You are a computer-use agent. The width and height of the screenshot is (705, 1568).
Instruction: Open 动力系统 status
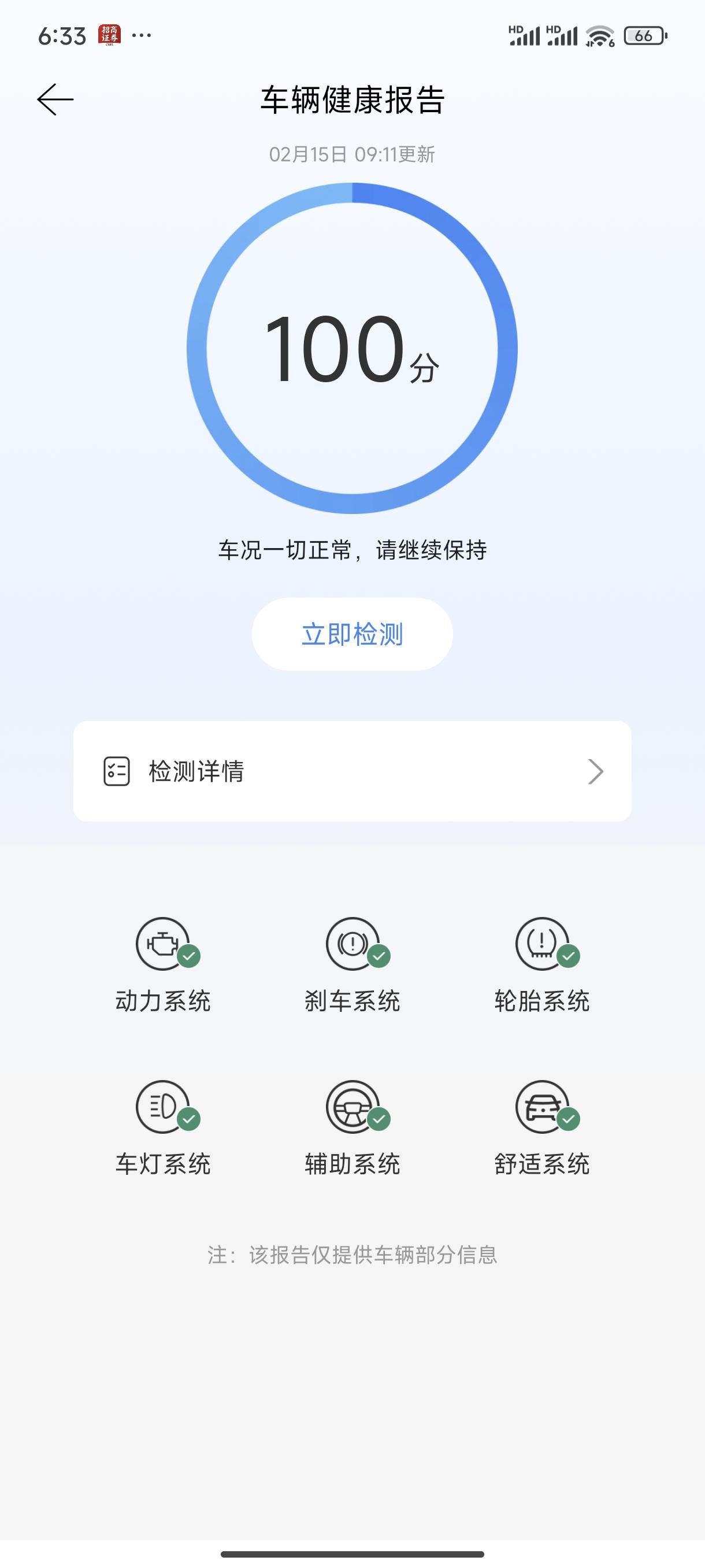163,966
